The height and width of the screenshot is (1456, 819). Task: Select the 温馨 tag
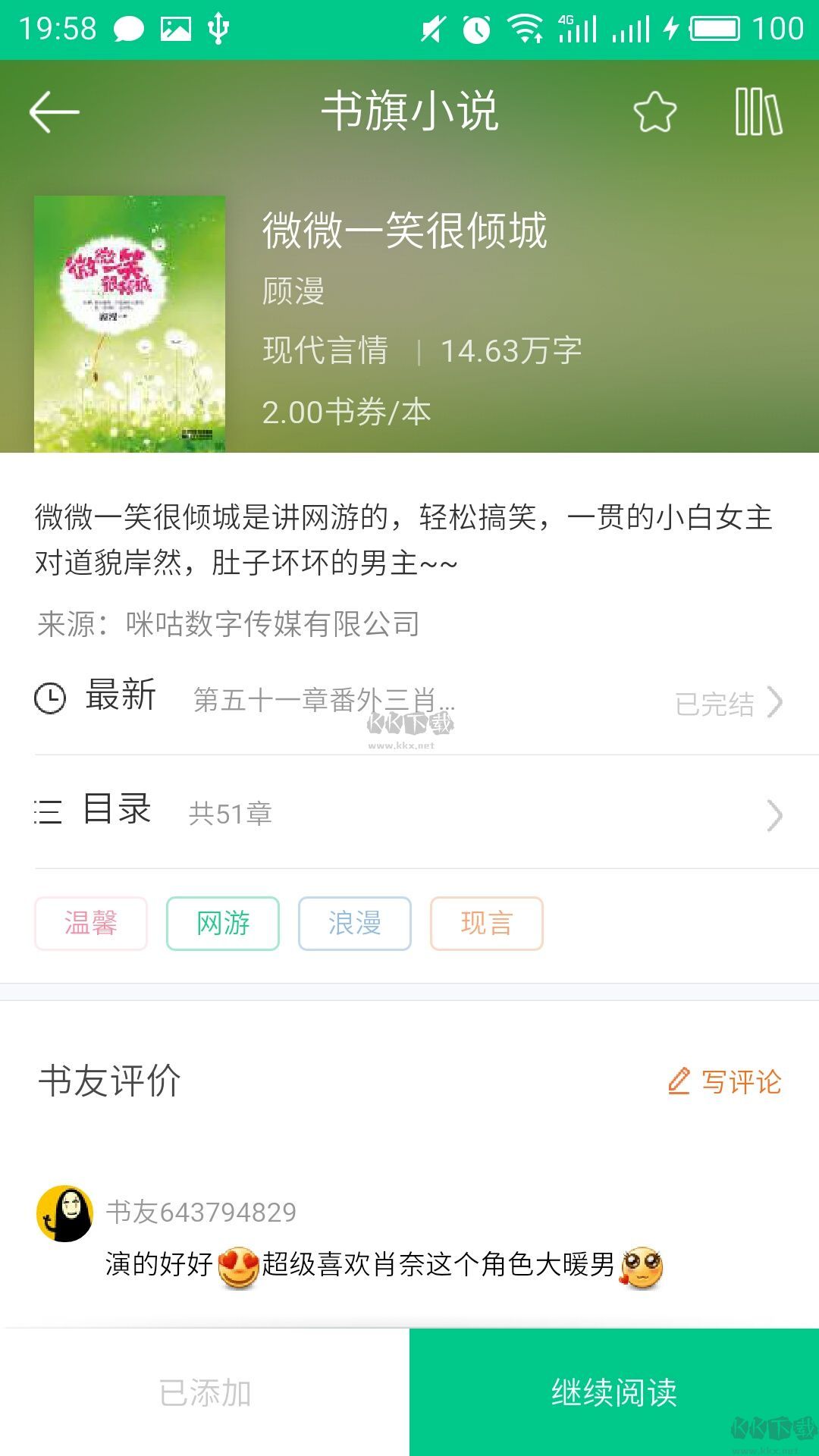click(x=90, y=924)
